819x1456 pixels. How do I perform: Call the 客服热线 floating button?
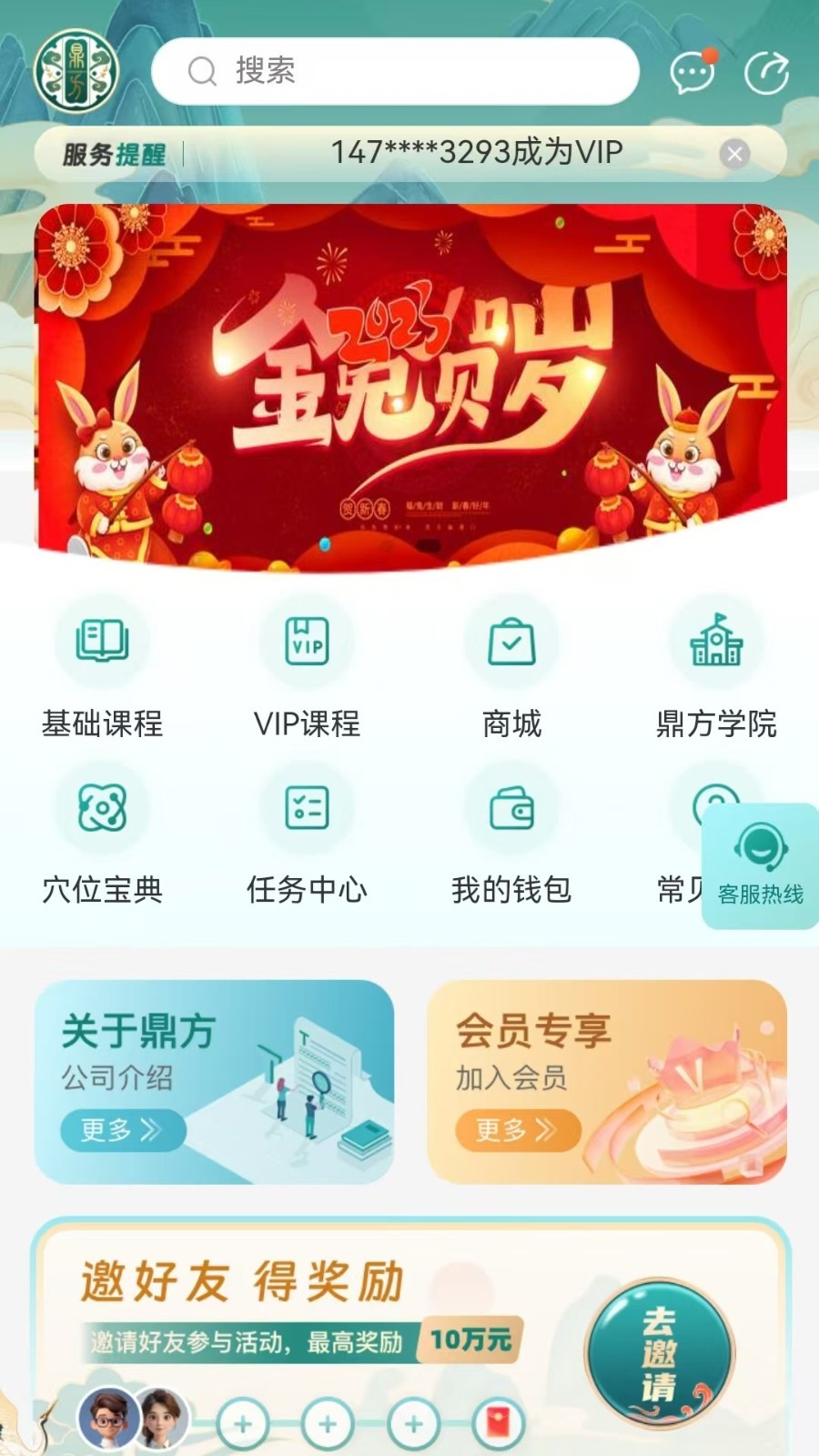[760, 864]
